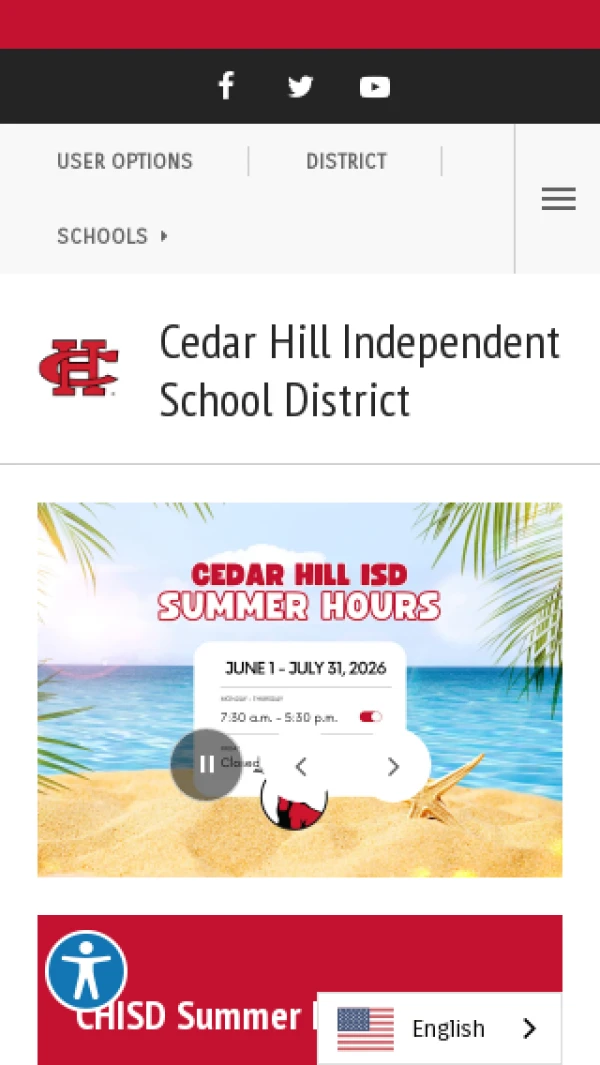Open the district's Twitter profile
Viewport: 600px width, 1065px height.
click(300, 86)
